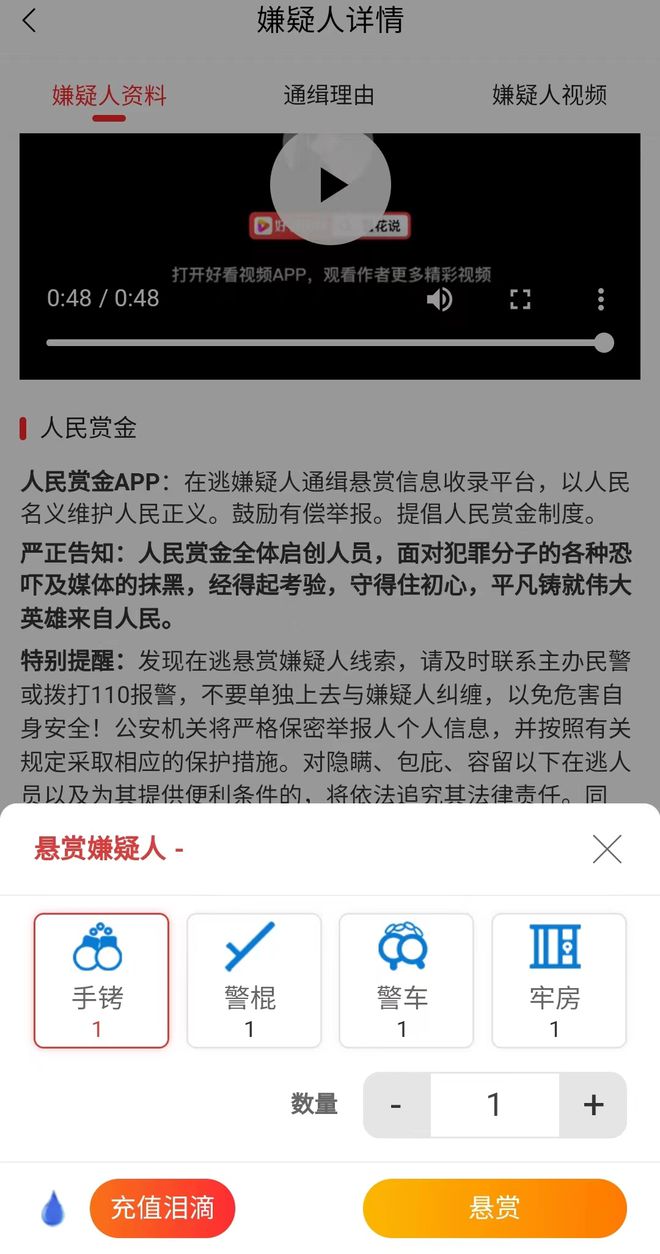Close the 悬赏嫌疑人 panel
The width and height of the screenshot is (660, 1254).
tap(607, 849)
